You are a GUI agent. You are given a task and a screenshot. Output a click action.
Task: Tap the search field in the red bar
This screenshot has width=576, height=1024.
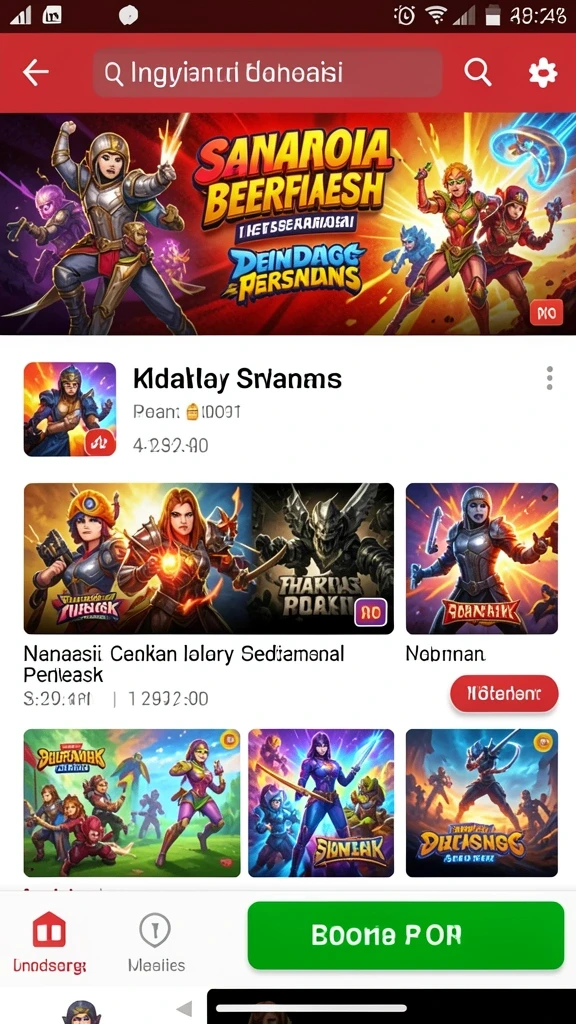tap(267, 73)
